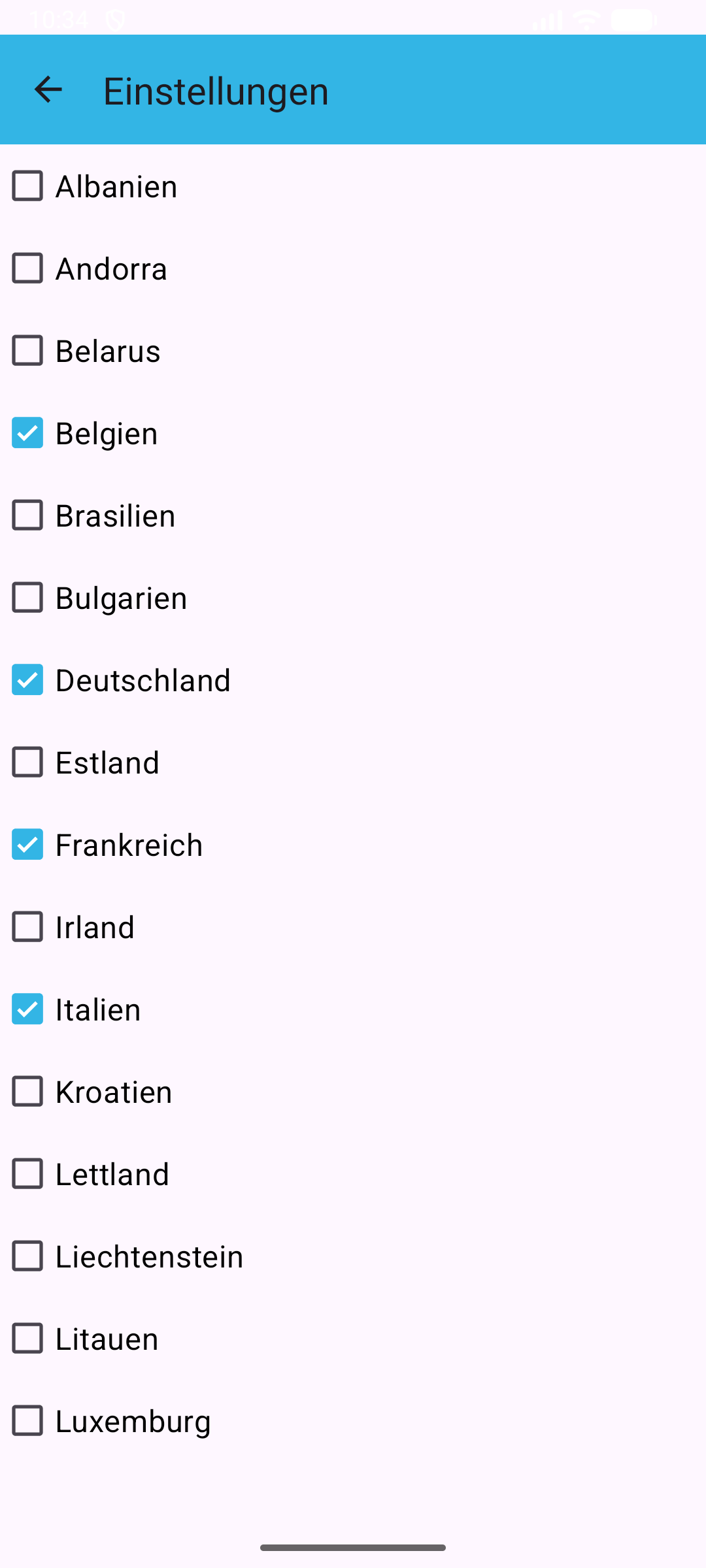
Task: Enable Brasilien
Action: tap(27, 515)
